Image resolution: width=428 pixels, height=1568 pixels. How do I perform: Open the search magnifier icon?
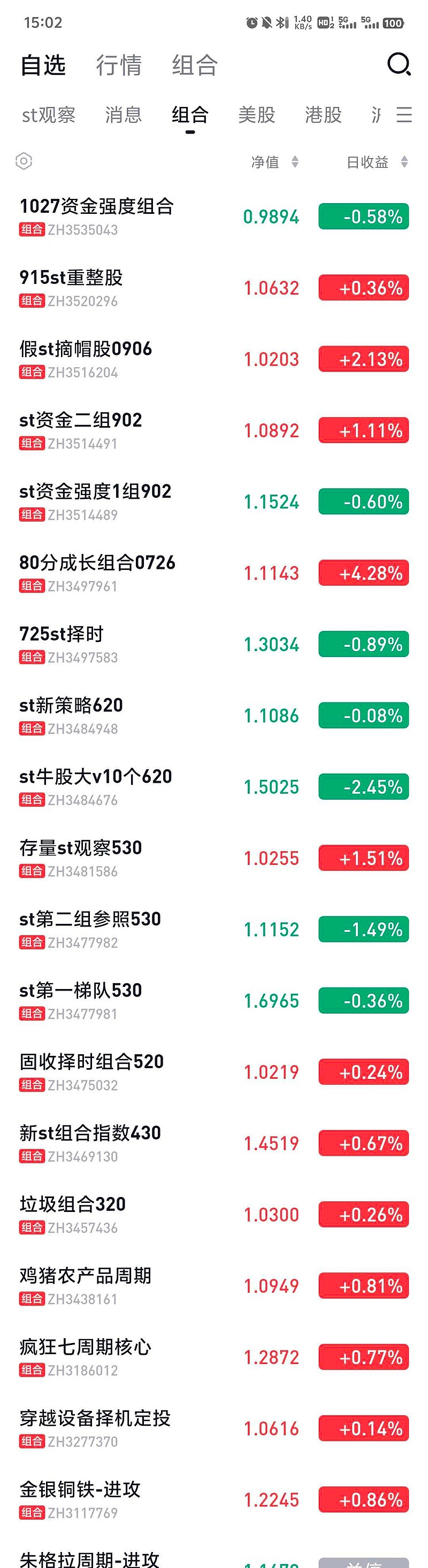[399, 65]
